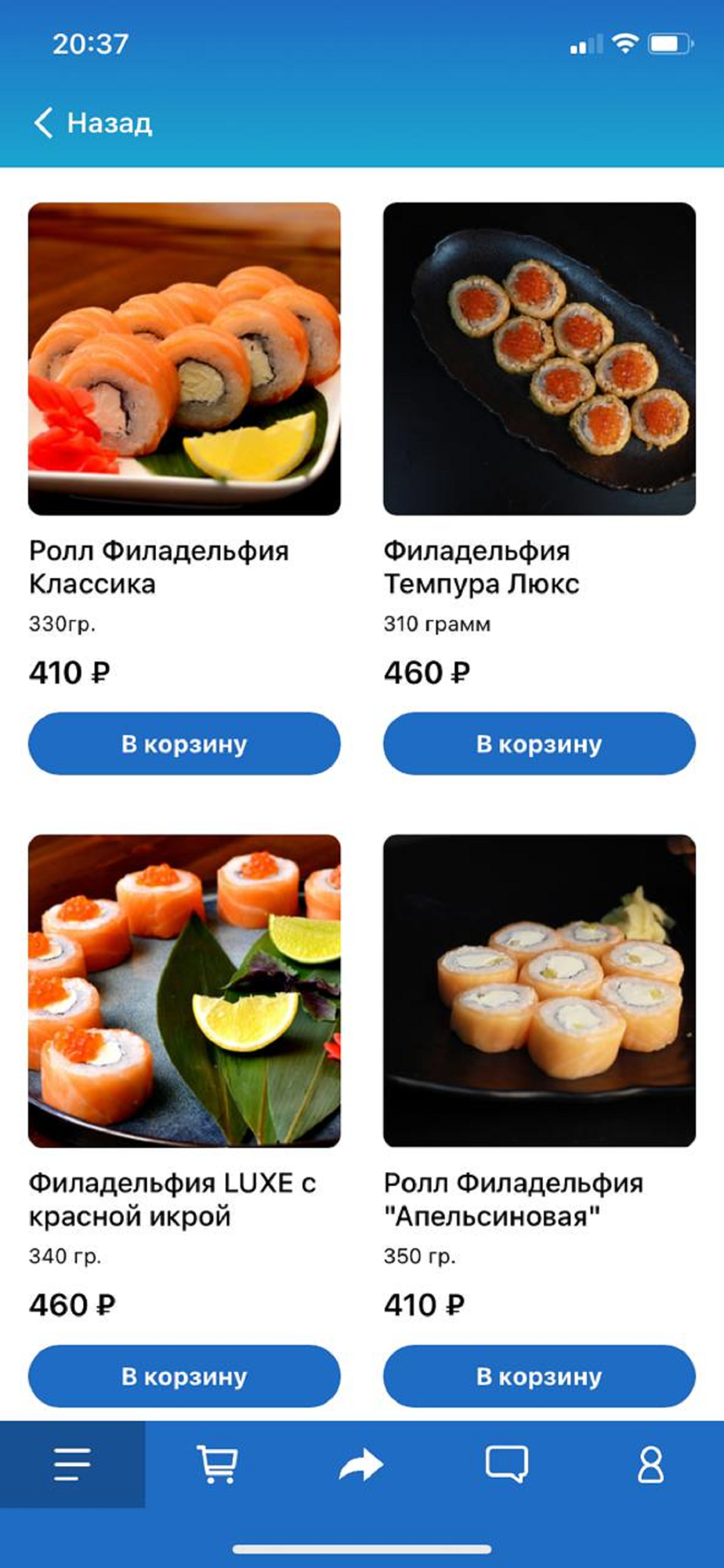Open the Ролл Филадельфия Классика product photo
The width and height of the screenshot is (724, 1568).
tap(184, 358)
